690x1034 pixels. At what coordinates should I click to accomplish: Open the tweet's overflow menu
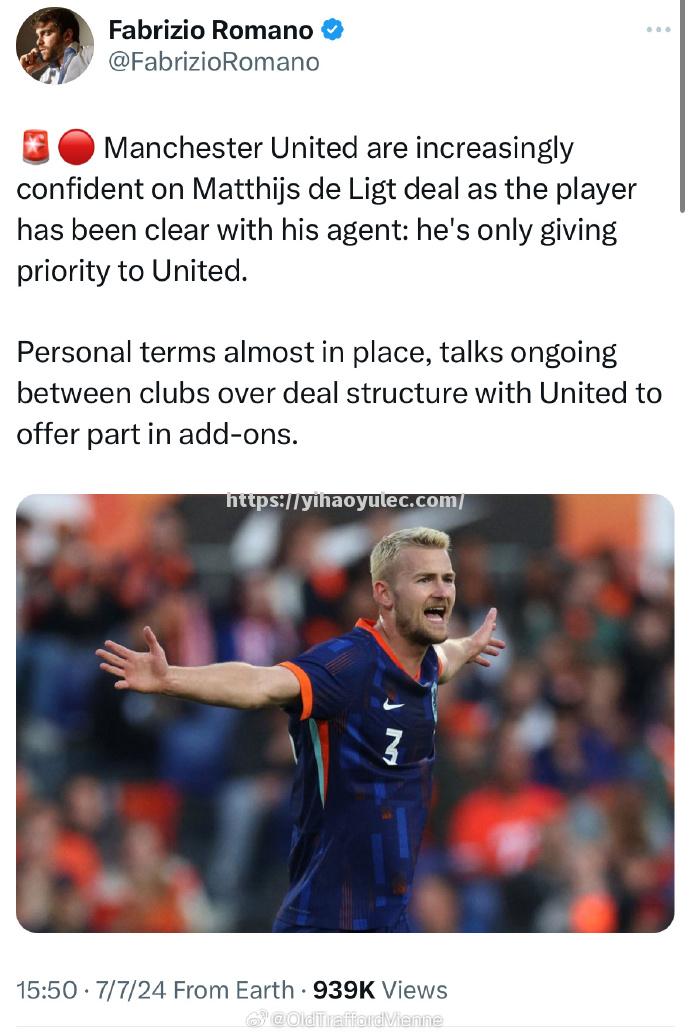pyautogui.click(x=658, y=30)
